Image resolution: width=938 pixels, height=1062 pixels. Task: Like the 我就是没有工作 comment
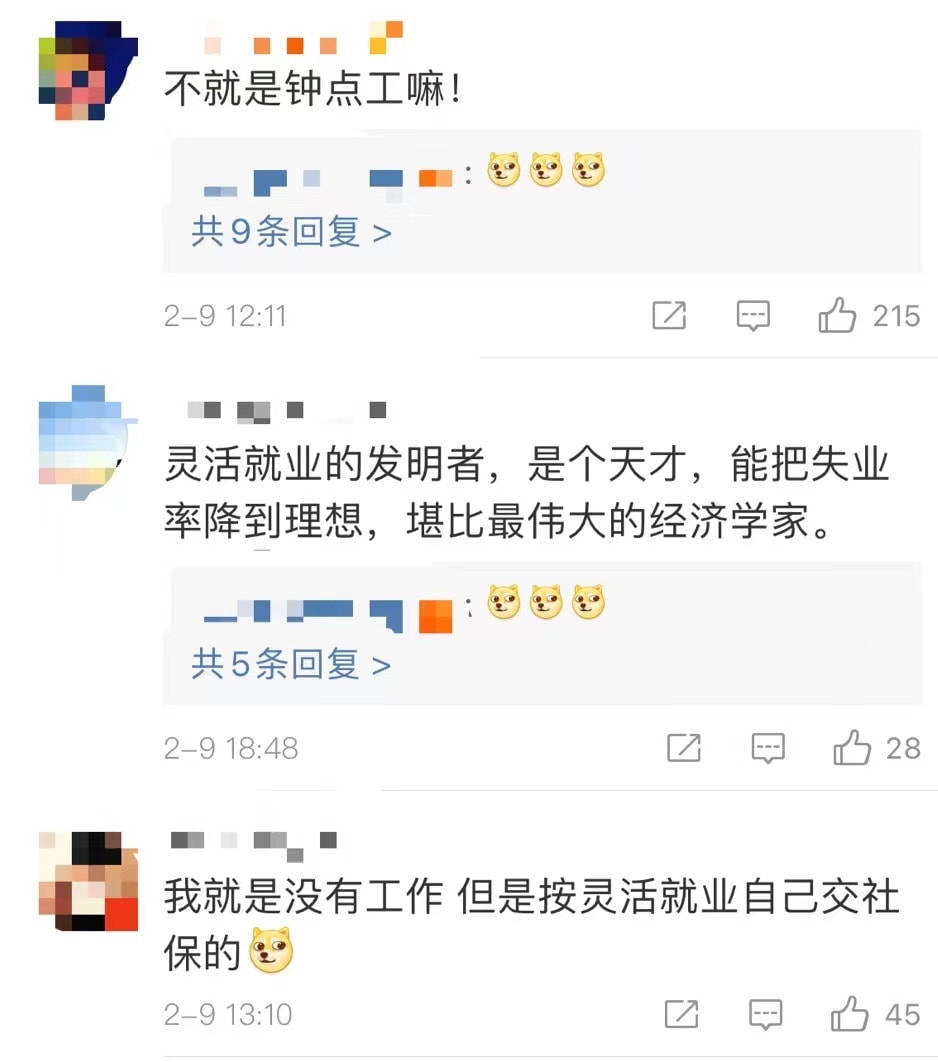[849, 1015]
